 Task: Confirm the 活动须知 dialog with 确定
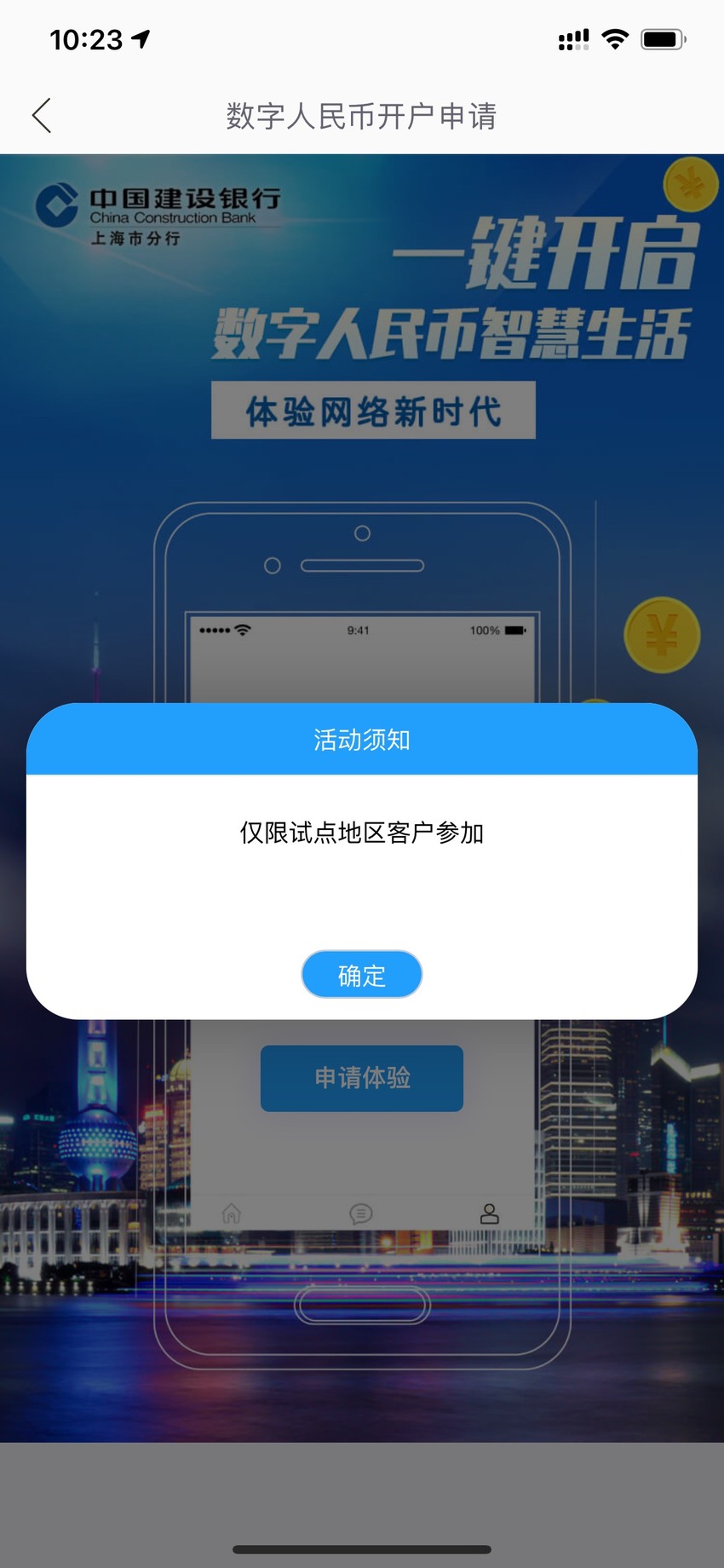tap(362, 974)
